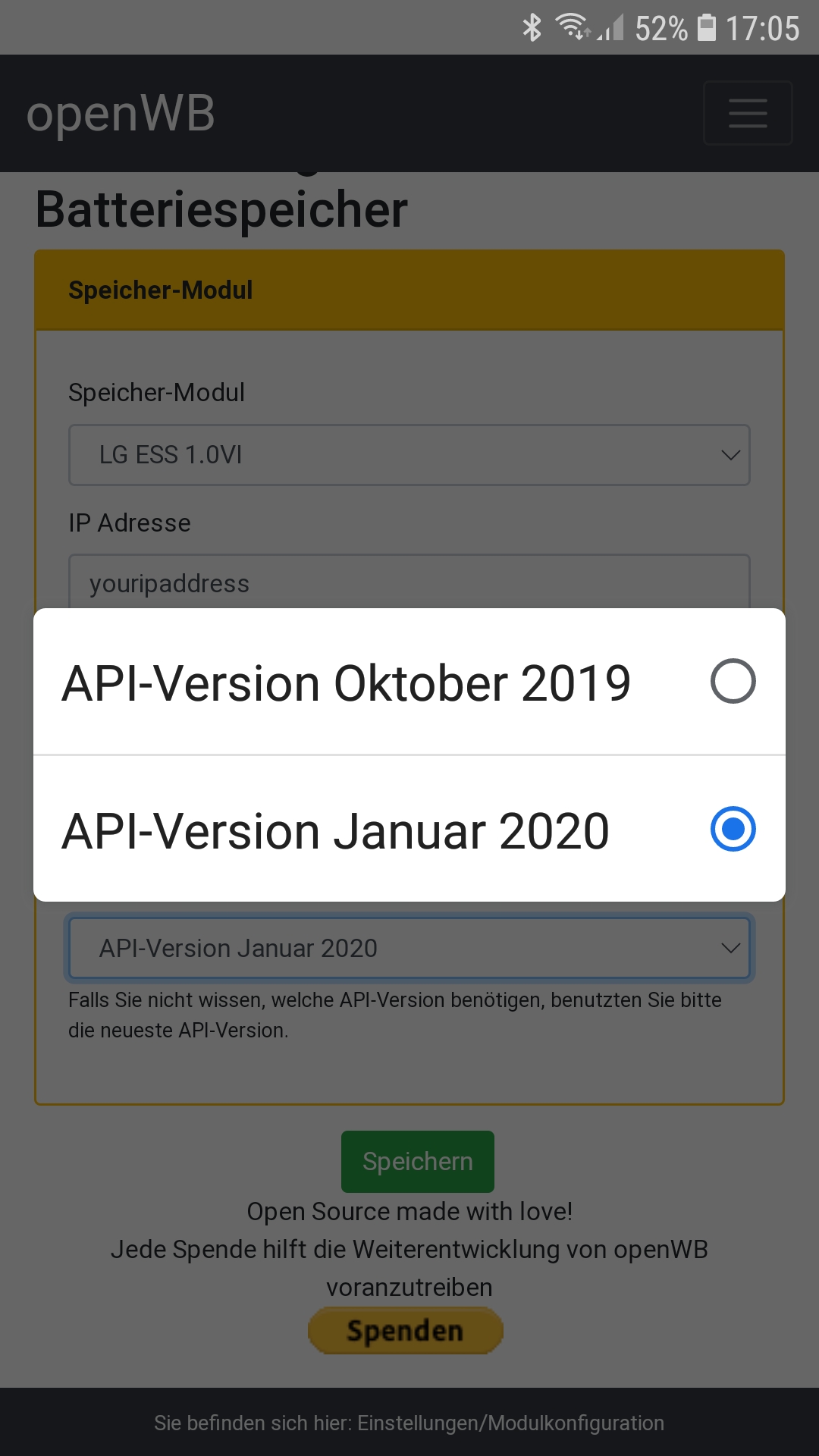The height and width of the screenshot is (1456, 819).
Task: Choose API-Version Januar 2020
Action: 409,830
